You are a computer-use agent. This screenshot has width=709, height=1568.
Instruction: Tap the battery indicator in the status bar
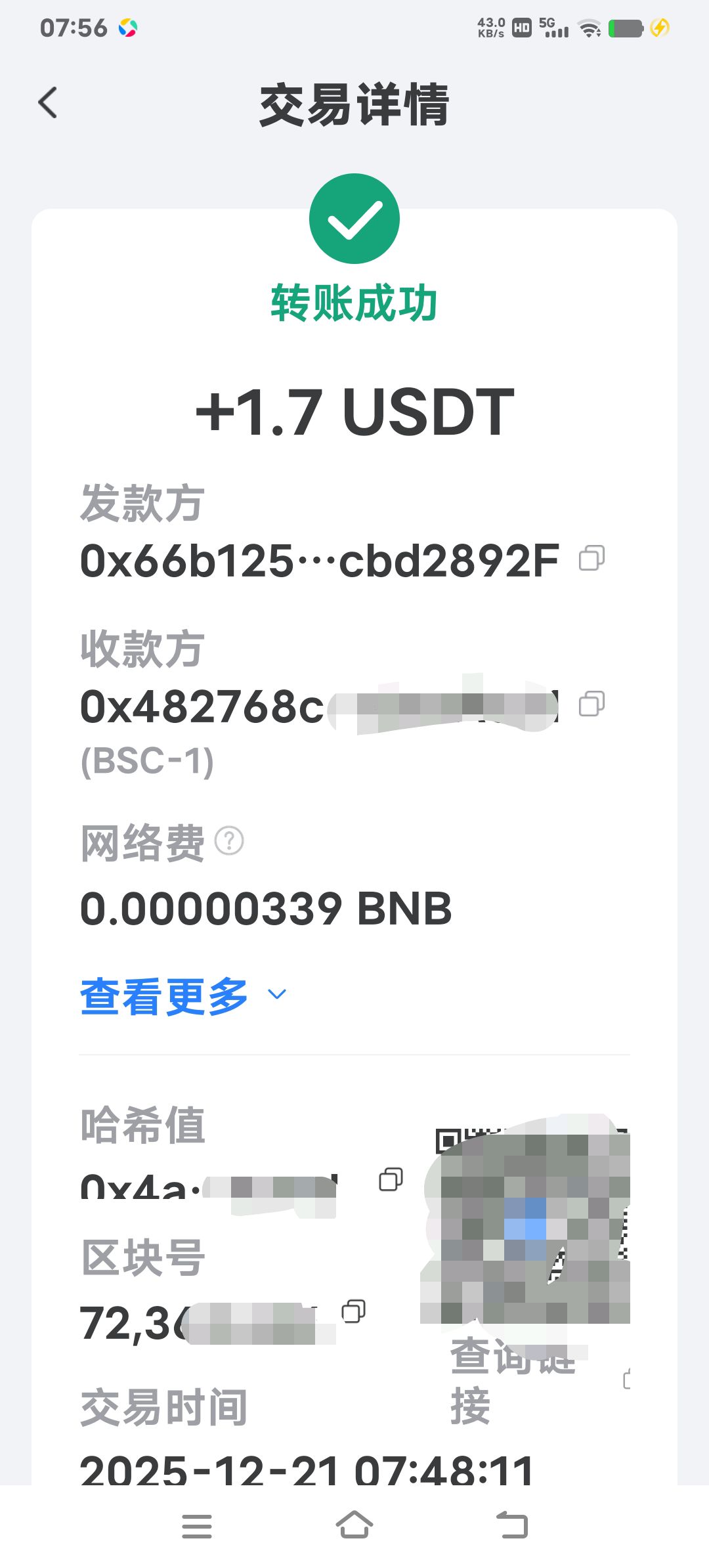point(625,28)
